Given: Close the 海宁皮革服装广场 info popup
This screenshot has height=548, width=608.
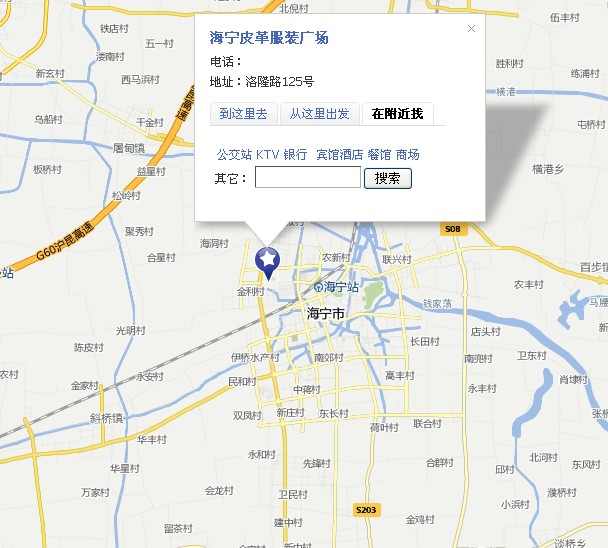Looking at the screenshot, I should [x=471, y=28].
